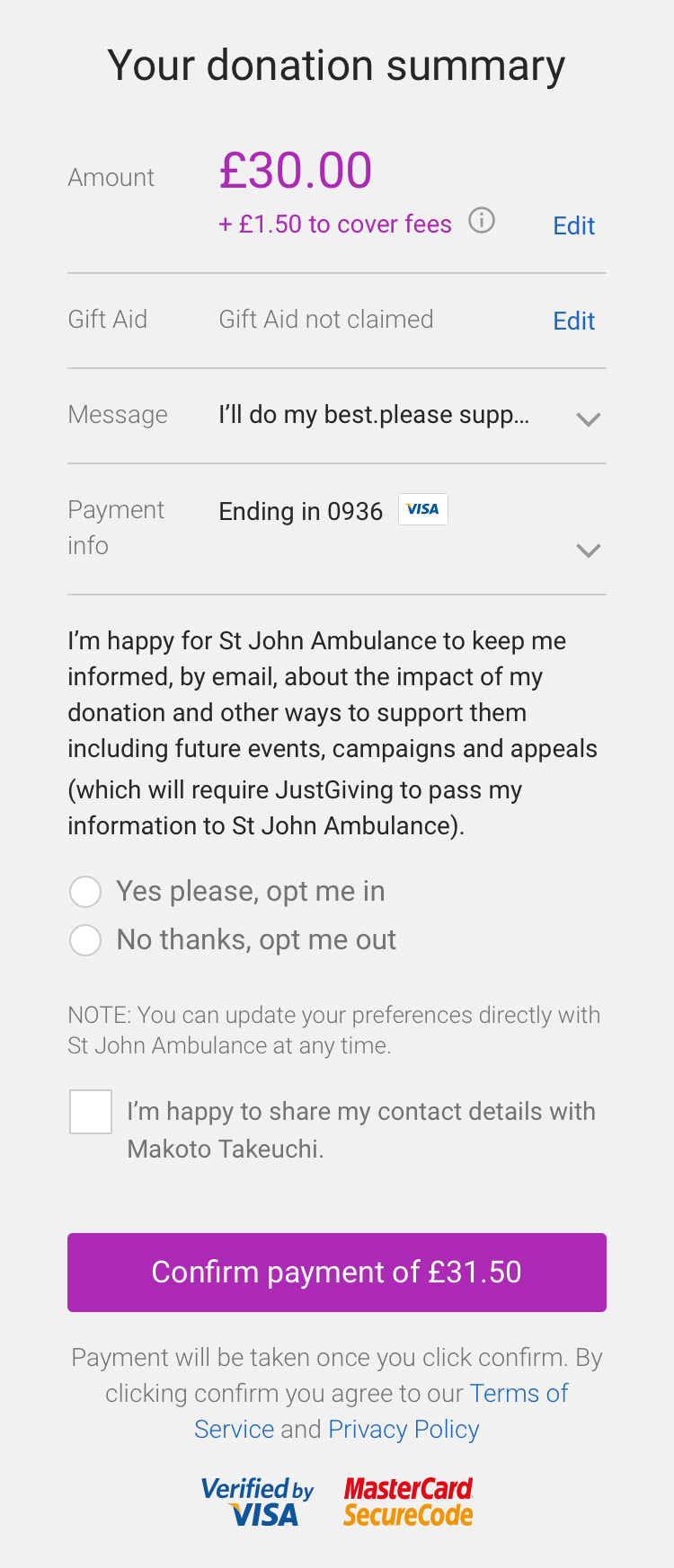Expand the Message row
This screenshot has width=674, height=1568.
tap(588, 419)
